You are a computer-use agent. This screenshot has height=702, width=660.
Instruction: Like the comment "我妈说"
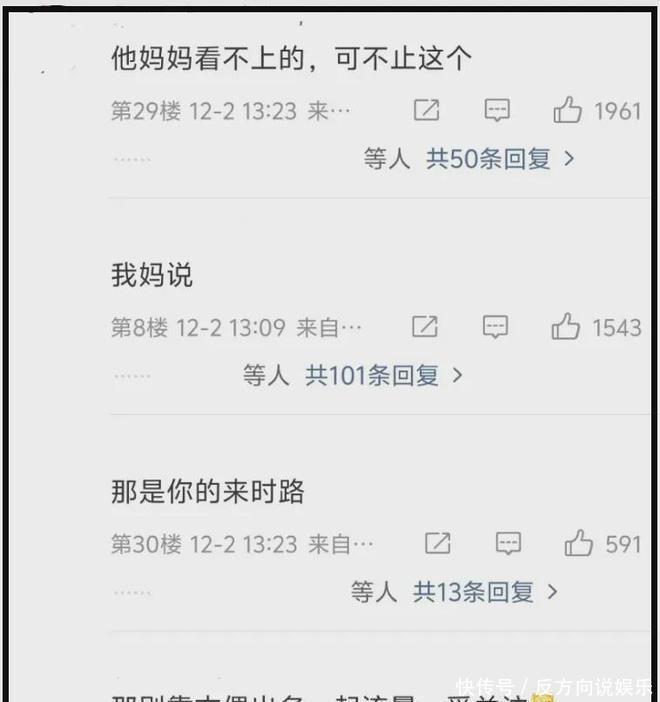point(566,326)
